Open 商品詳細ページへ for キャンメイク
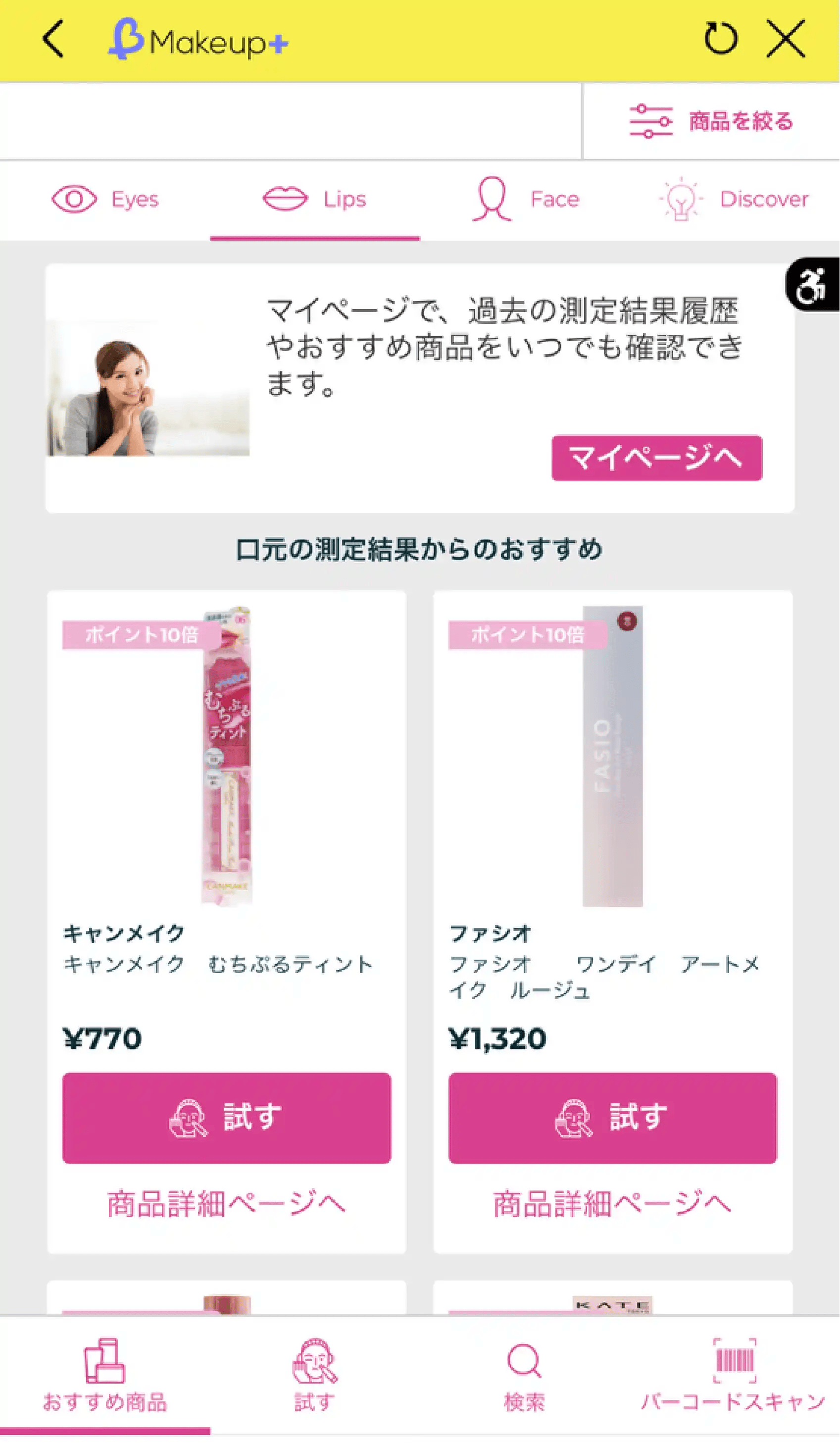This screenshot has height=1443, width=840. tap(227, 1204)
